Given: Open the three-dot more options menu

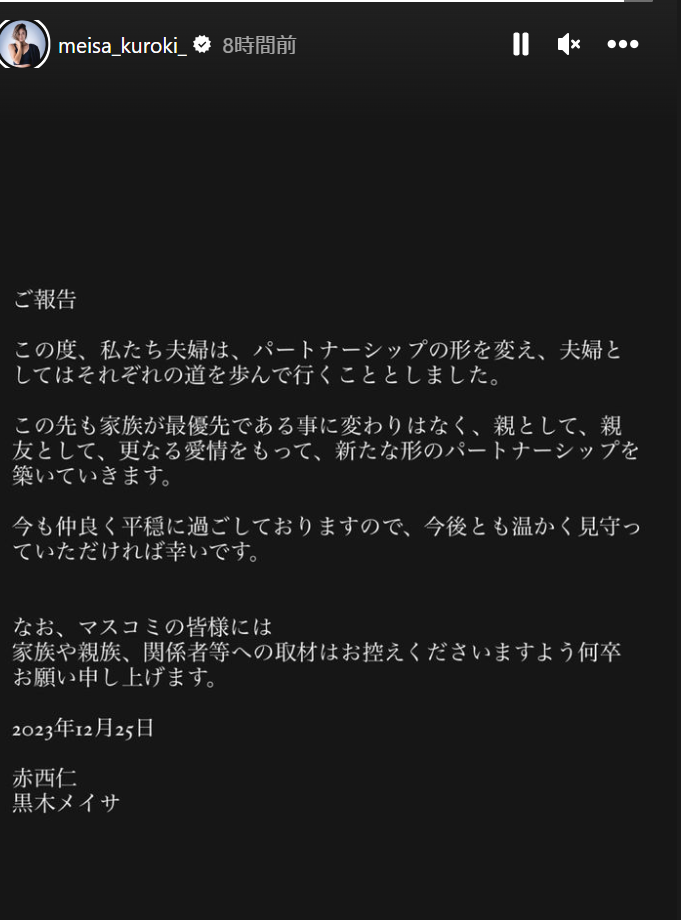Looking at the screenshot, I should [622, 44].
